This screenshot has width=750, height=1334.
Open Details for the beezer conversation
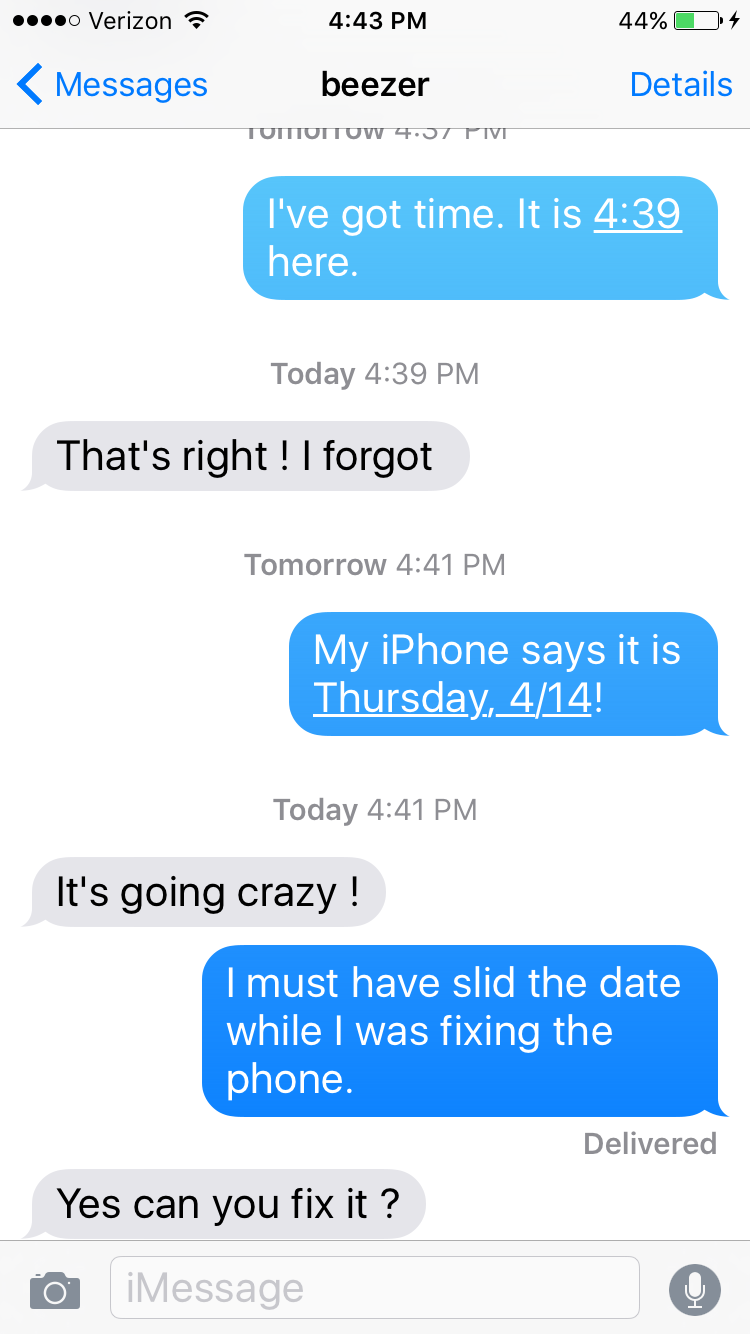point(681,85)
